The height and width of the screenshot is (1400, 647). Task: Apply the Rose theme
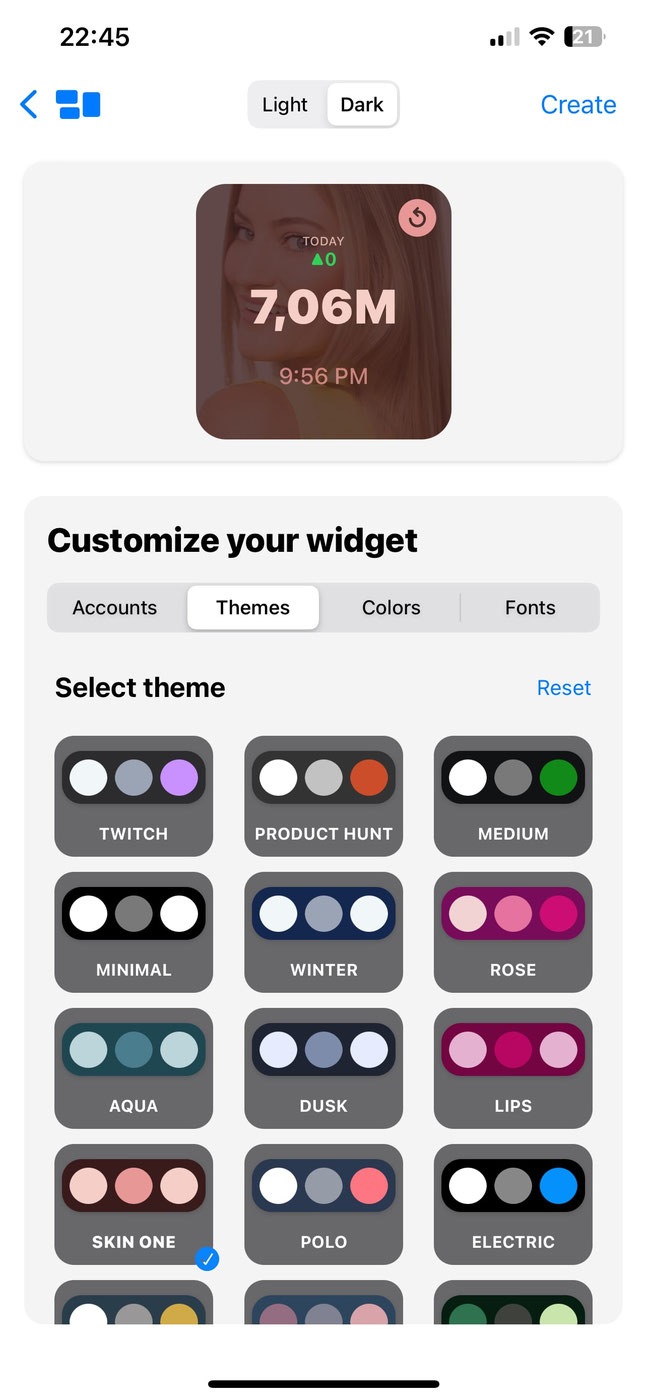pyautogui.click(x=513, y=932)
